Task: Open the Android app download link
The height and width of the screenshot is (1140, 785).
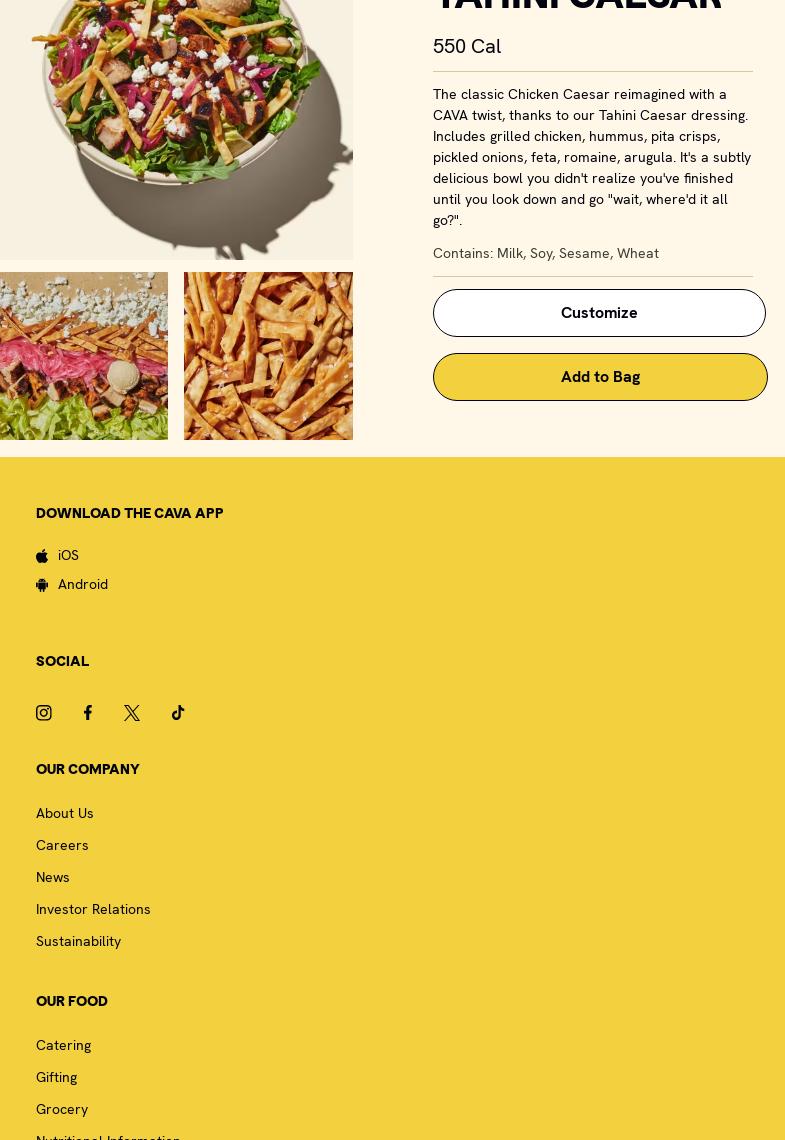Action: [82, 585]
